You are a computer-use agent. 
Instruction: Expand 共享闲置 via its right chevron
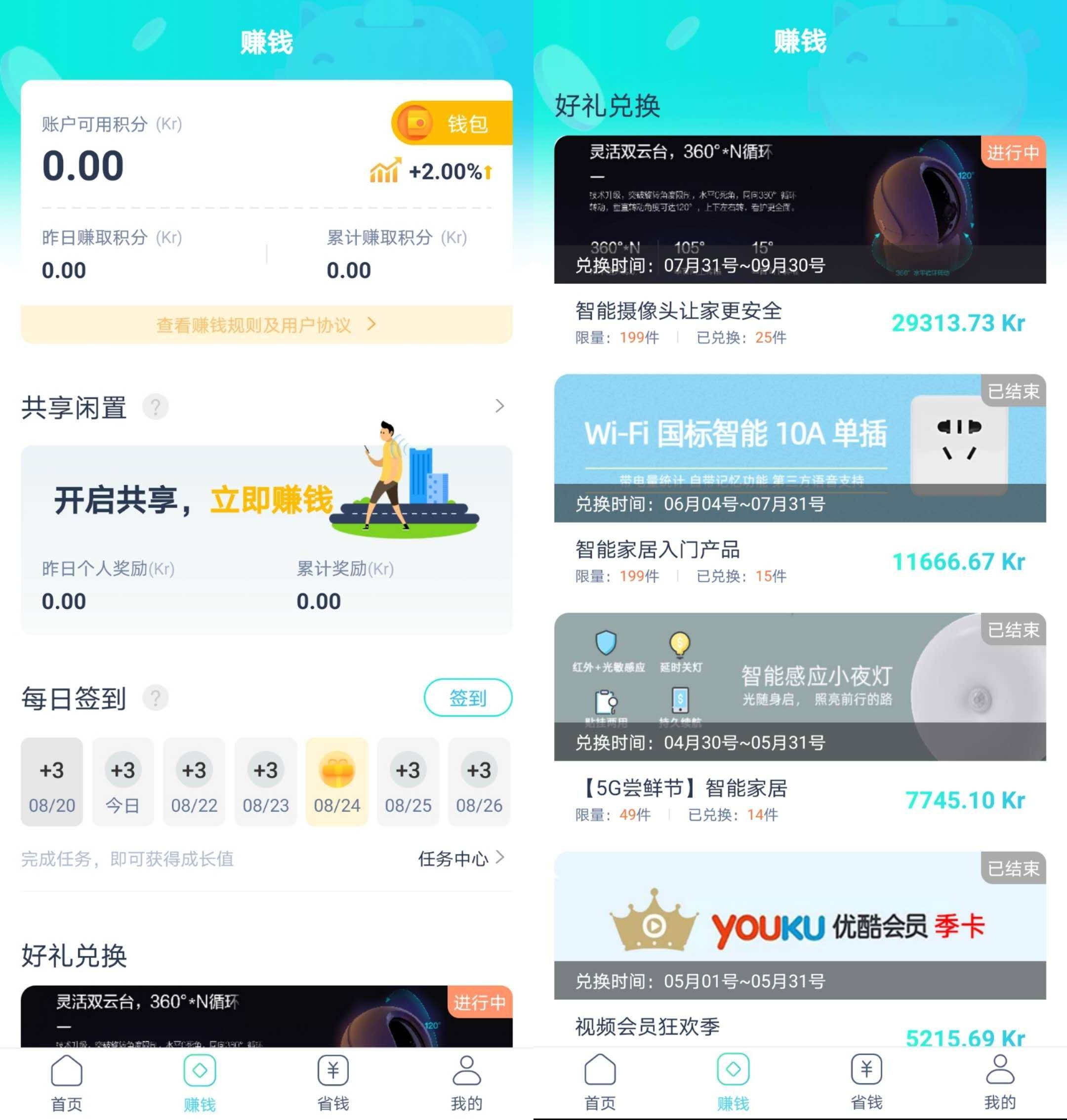[499, 406]
